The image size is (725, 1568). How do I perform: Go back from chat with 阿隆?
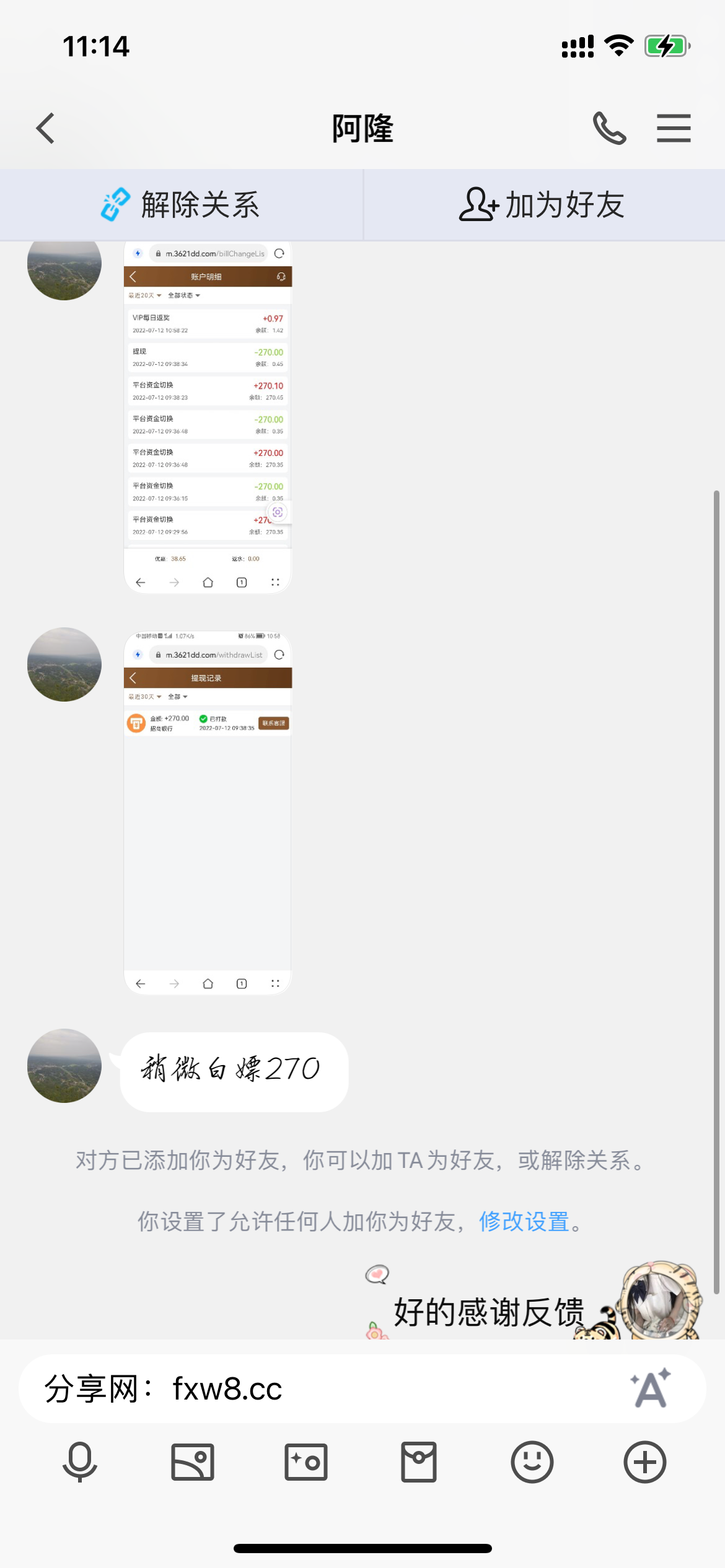[46, 128]
